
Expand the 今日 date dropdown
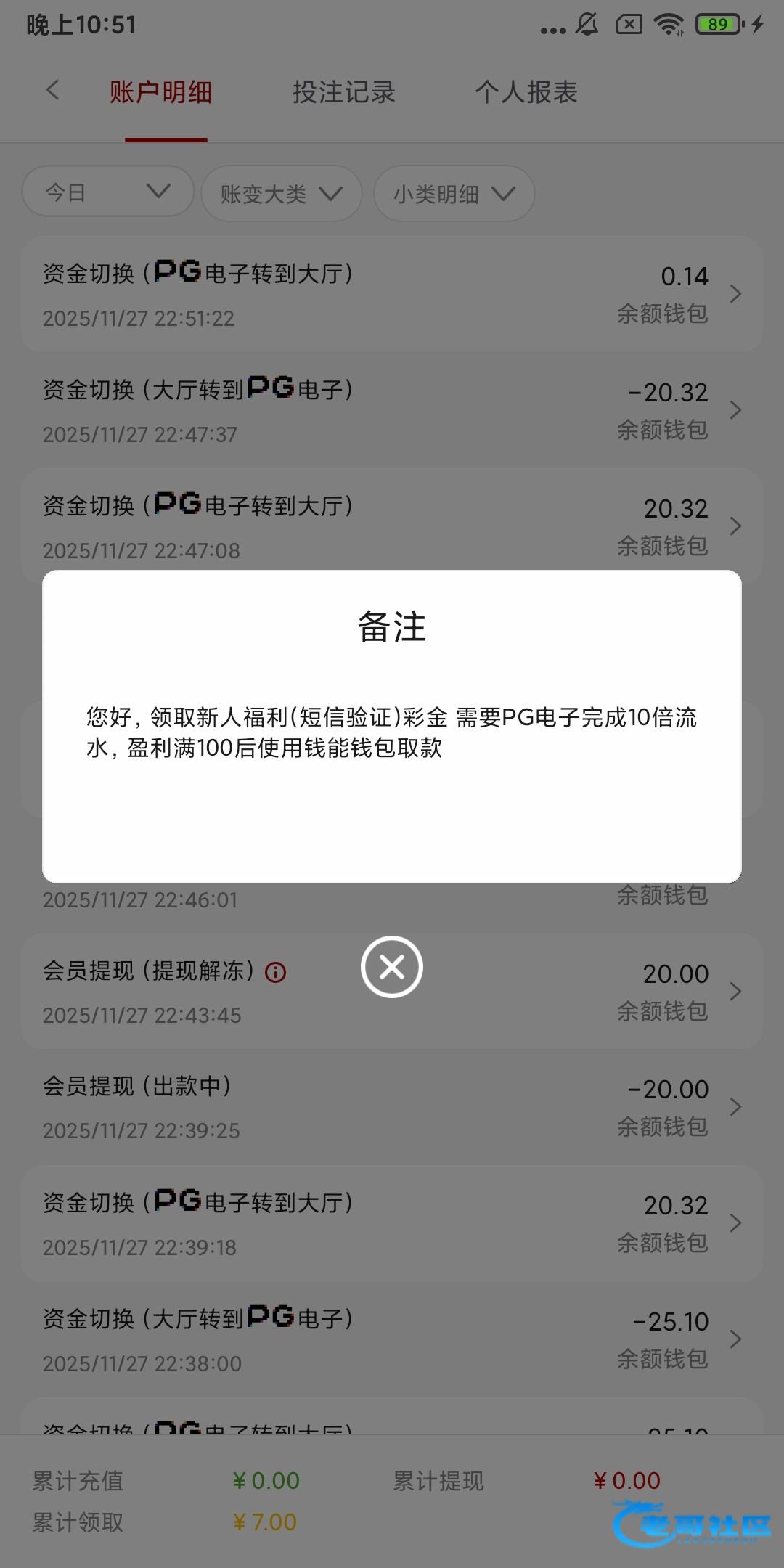point(108,192)
